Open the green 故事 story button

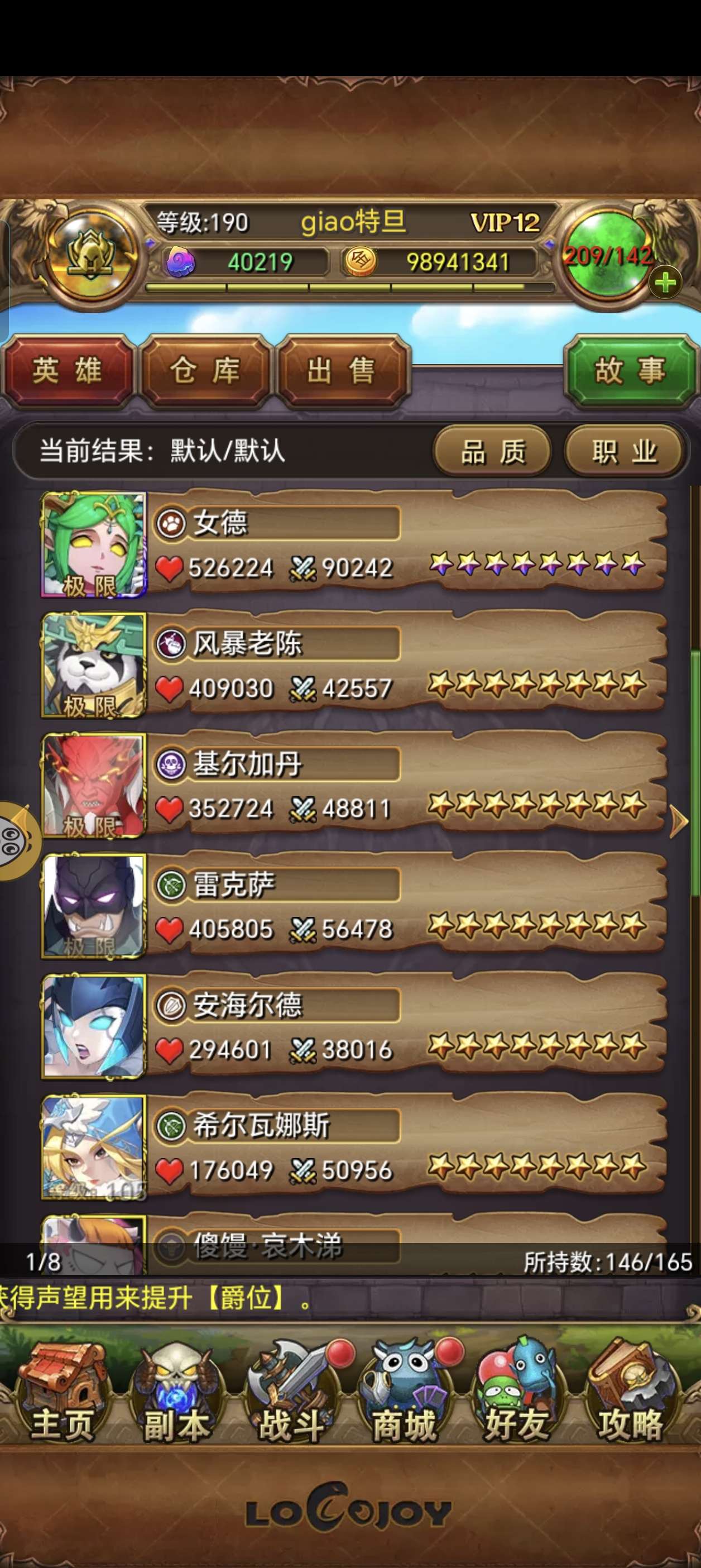(630, 371)
